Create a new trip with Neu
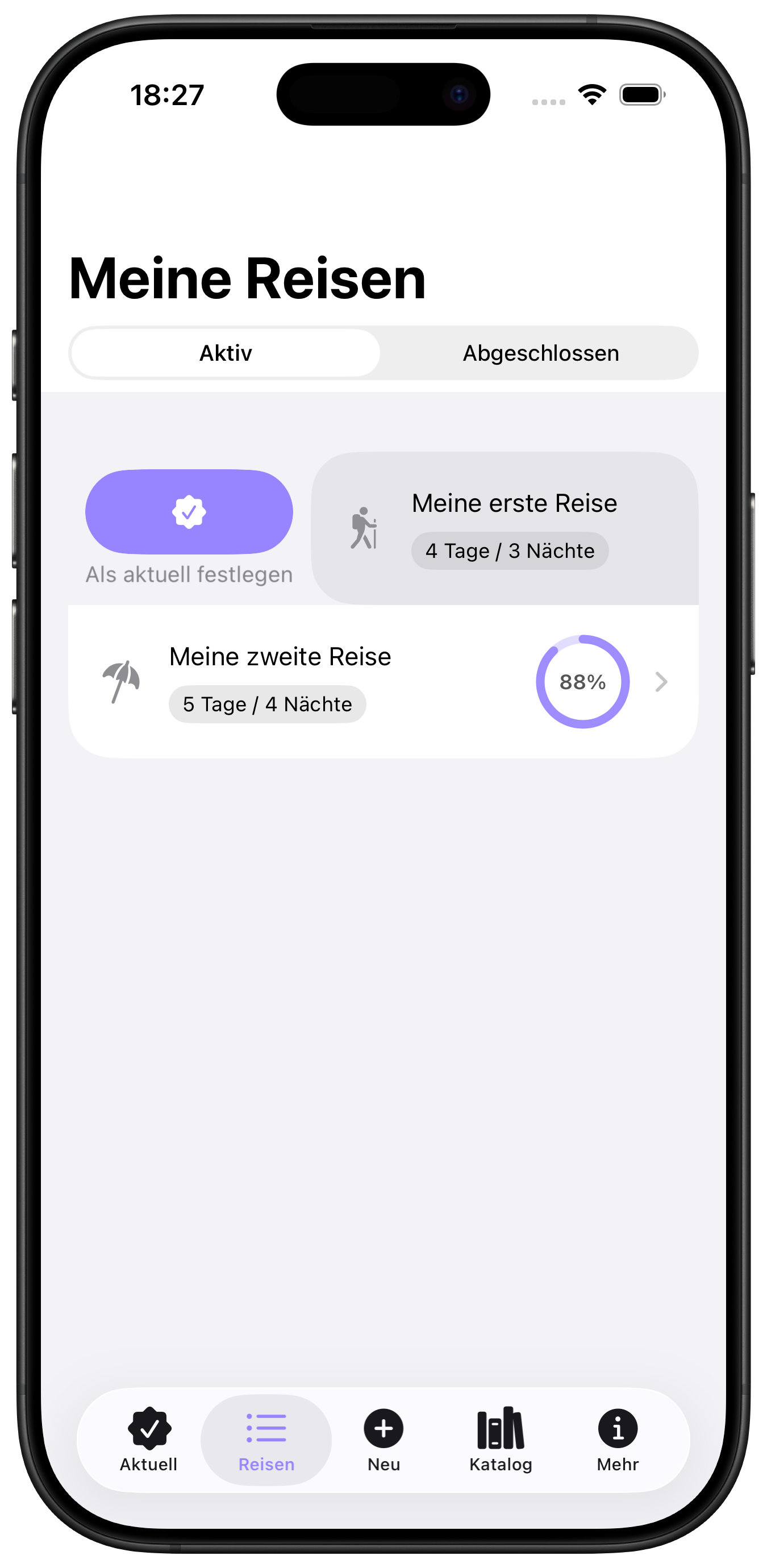Viewport: 767px width, 1568px height. 383,1440
